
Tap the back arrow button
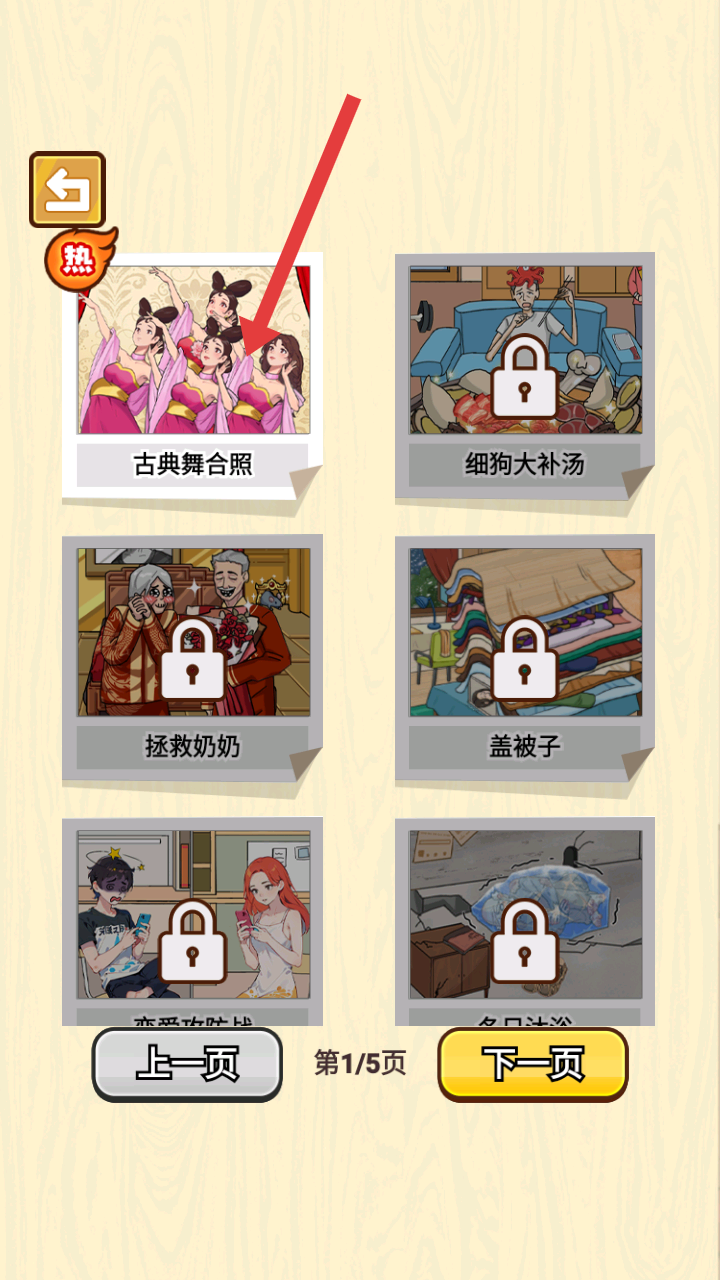tap(67, 189)
